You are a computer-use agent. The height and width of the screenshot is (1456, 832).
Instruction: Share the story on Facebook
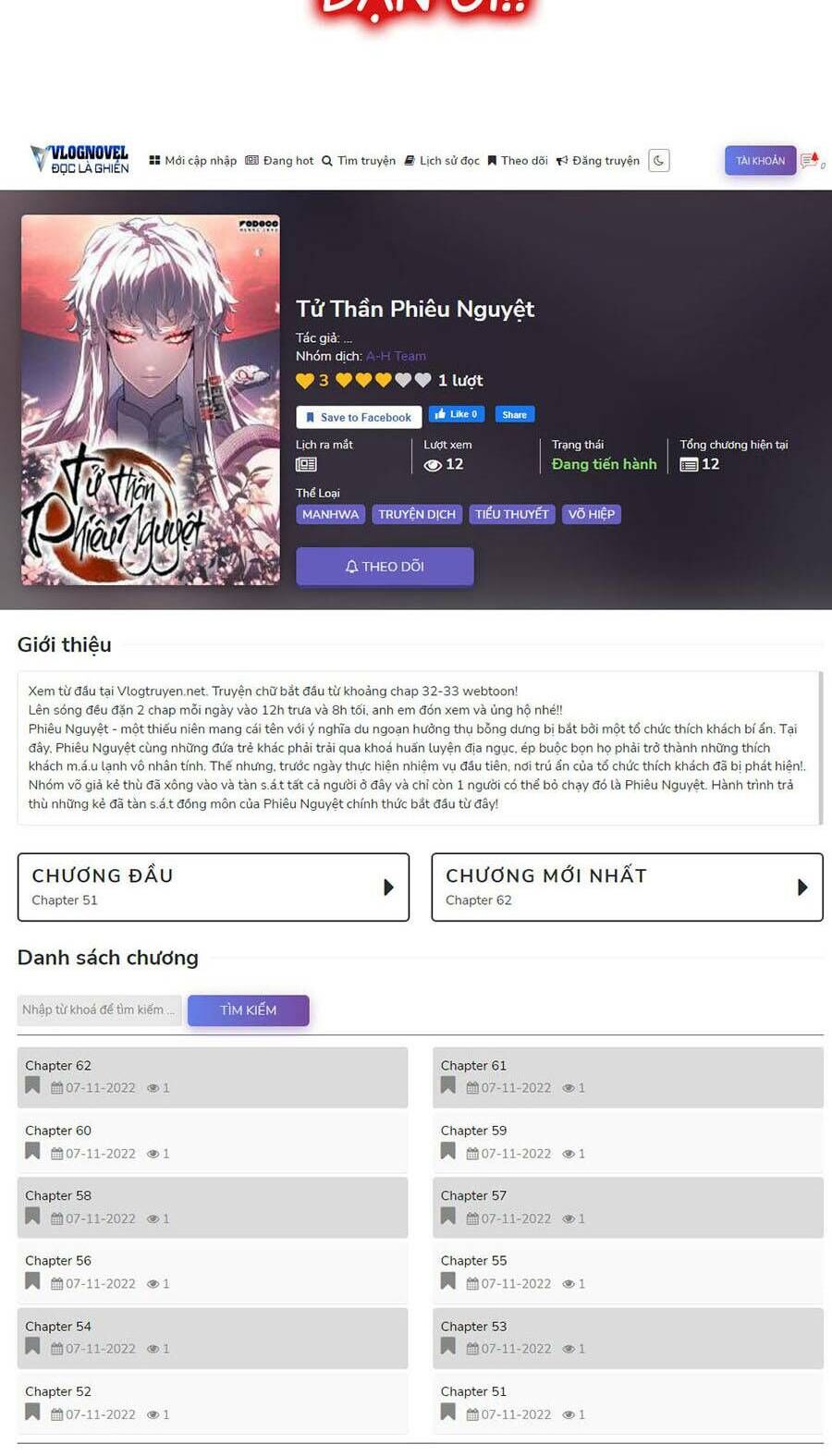click(515, 414)
